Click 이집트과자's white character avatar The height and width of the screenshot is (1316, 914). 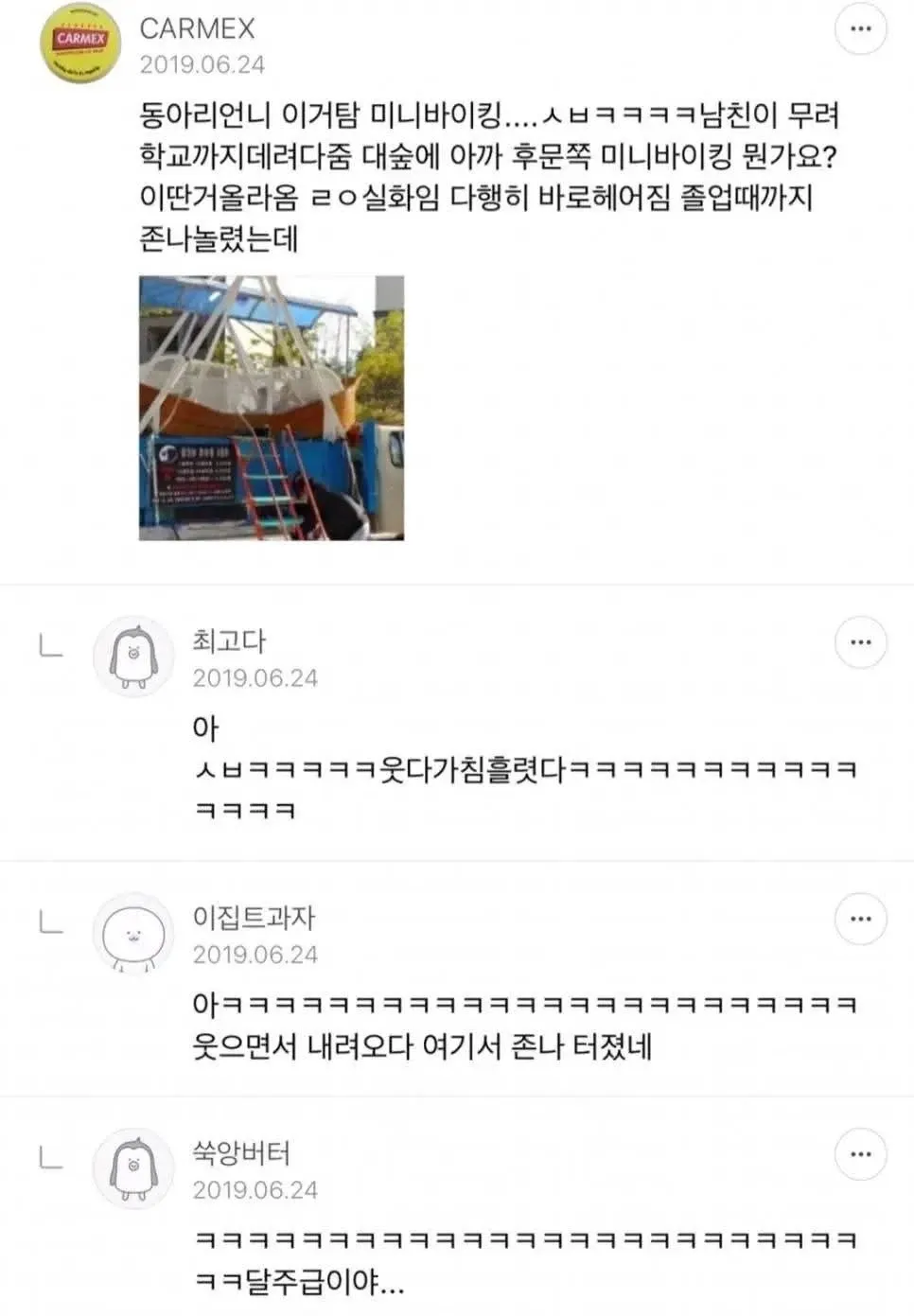133,933
